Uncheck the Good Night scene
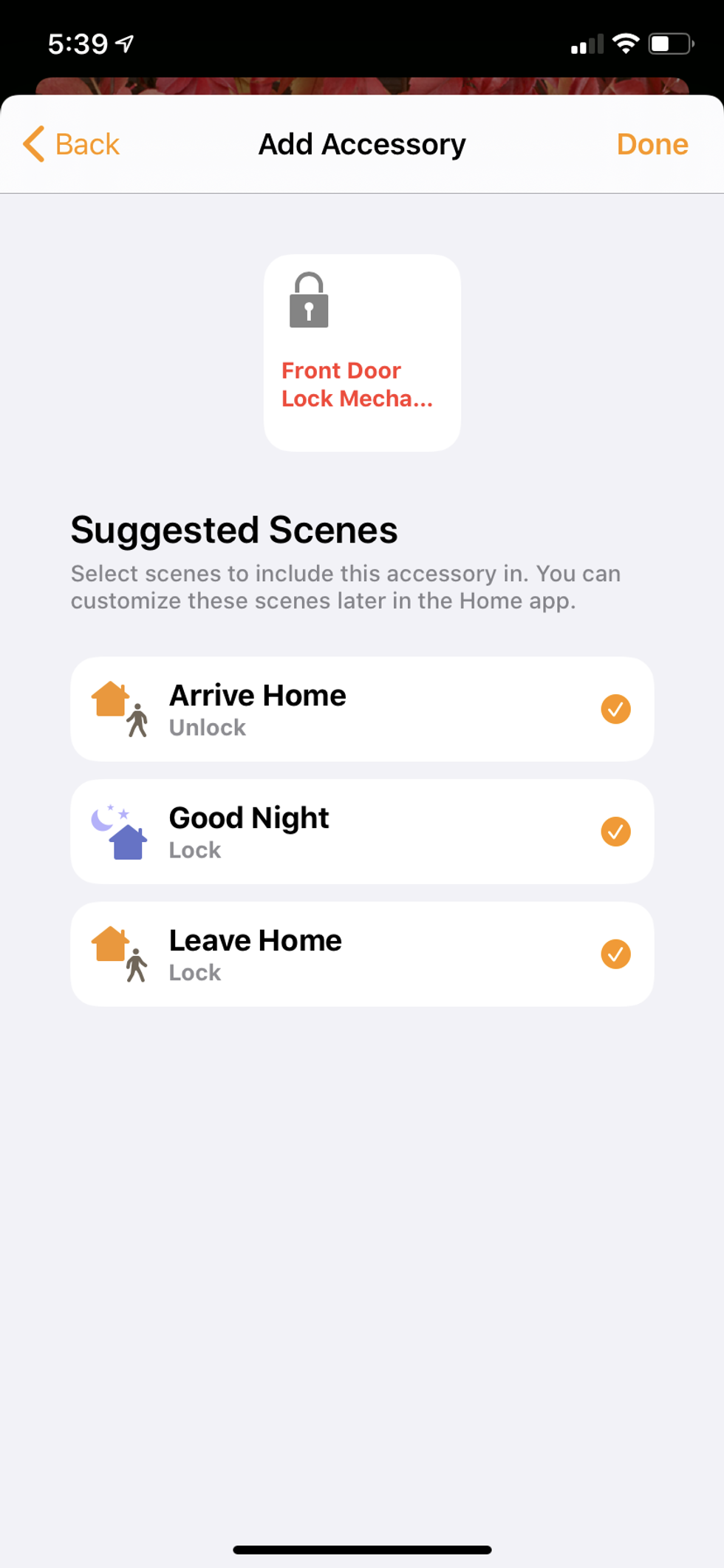Viewport: 724px width, 1568px height. [615, 831]
